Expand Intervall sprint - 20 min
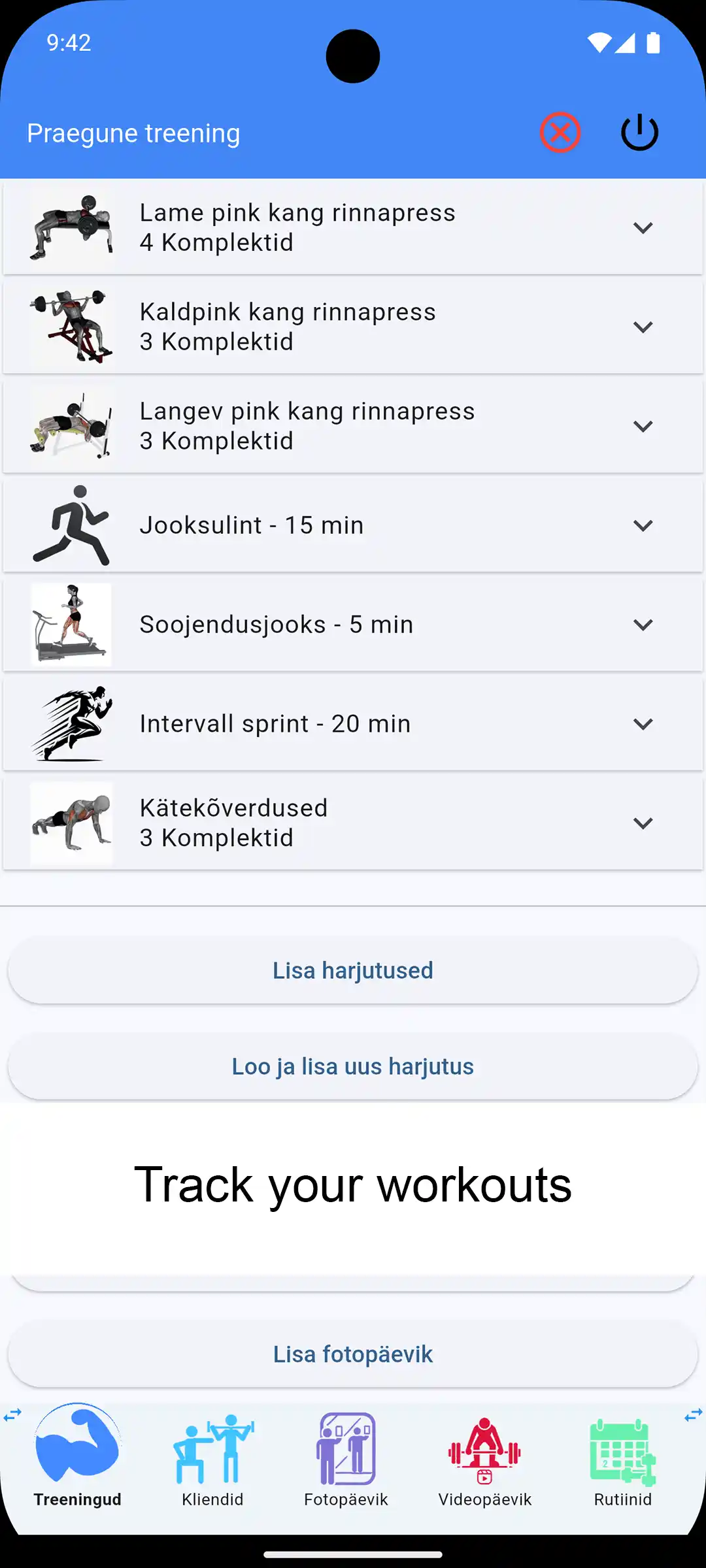 pos(643,723)
